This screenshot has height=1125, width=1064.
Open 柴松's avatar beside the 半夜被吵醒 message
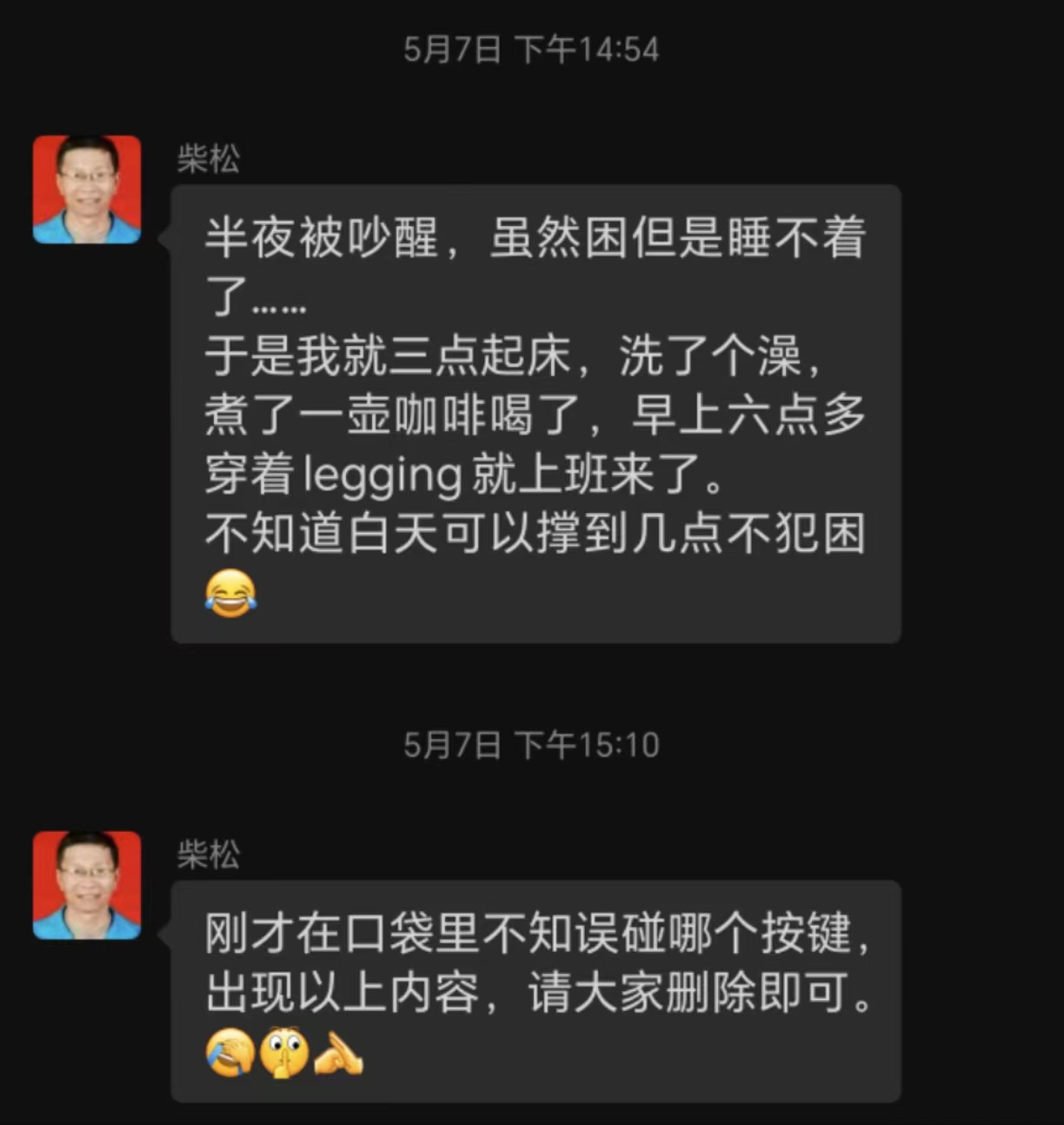[87, 190]
